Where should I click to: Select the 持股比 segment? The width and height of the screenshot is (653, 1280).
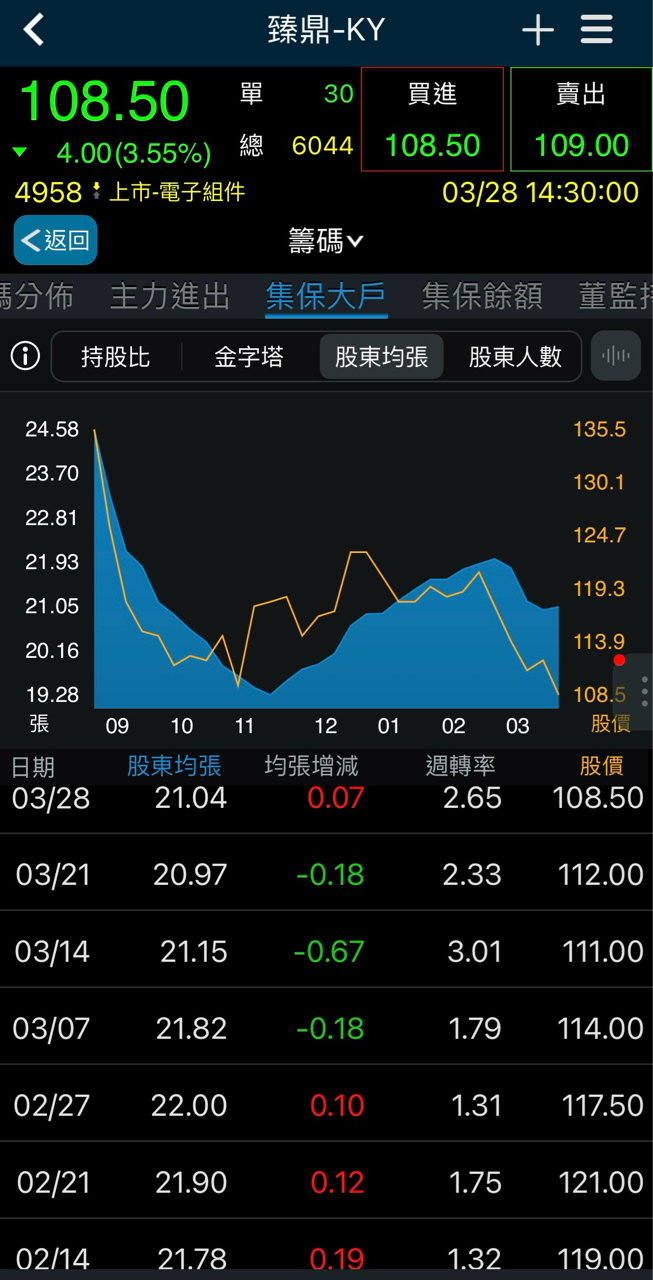tap(116, 357)
